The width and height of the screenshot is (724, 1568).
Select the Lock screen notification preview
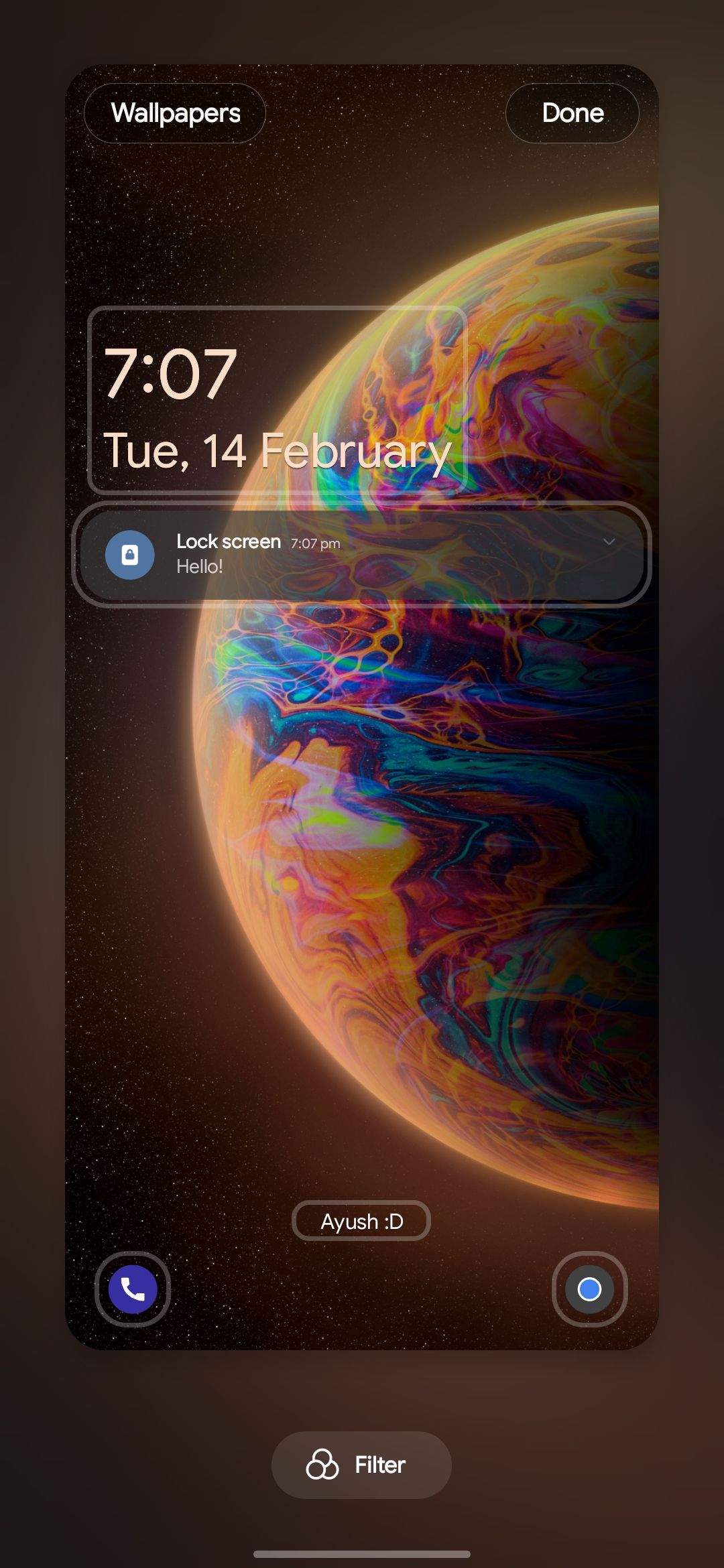point(361,554)
